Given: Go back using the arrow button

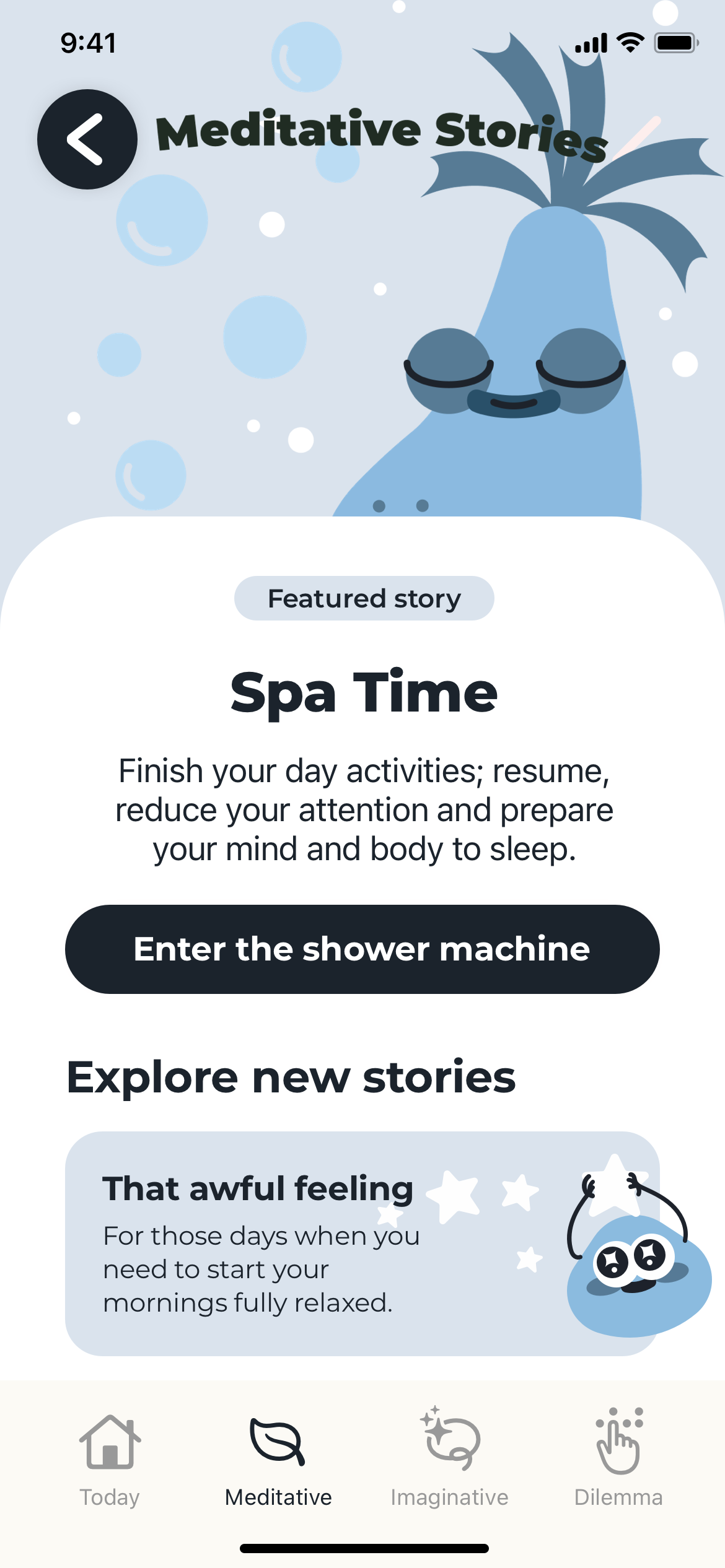Looking at the screenshot, I should pos(87,139).
